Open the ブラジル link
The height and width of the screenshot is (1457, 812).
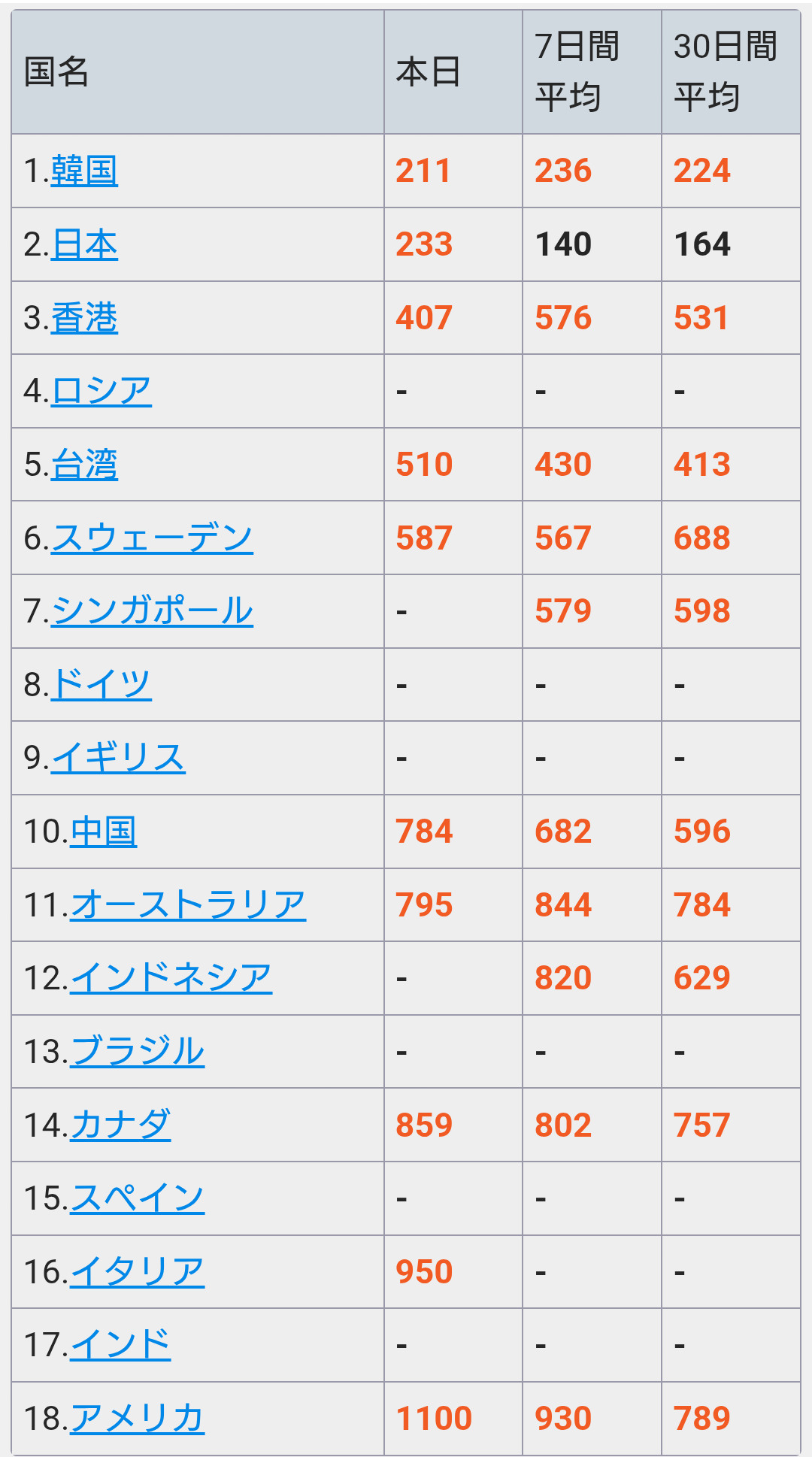137,1052
